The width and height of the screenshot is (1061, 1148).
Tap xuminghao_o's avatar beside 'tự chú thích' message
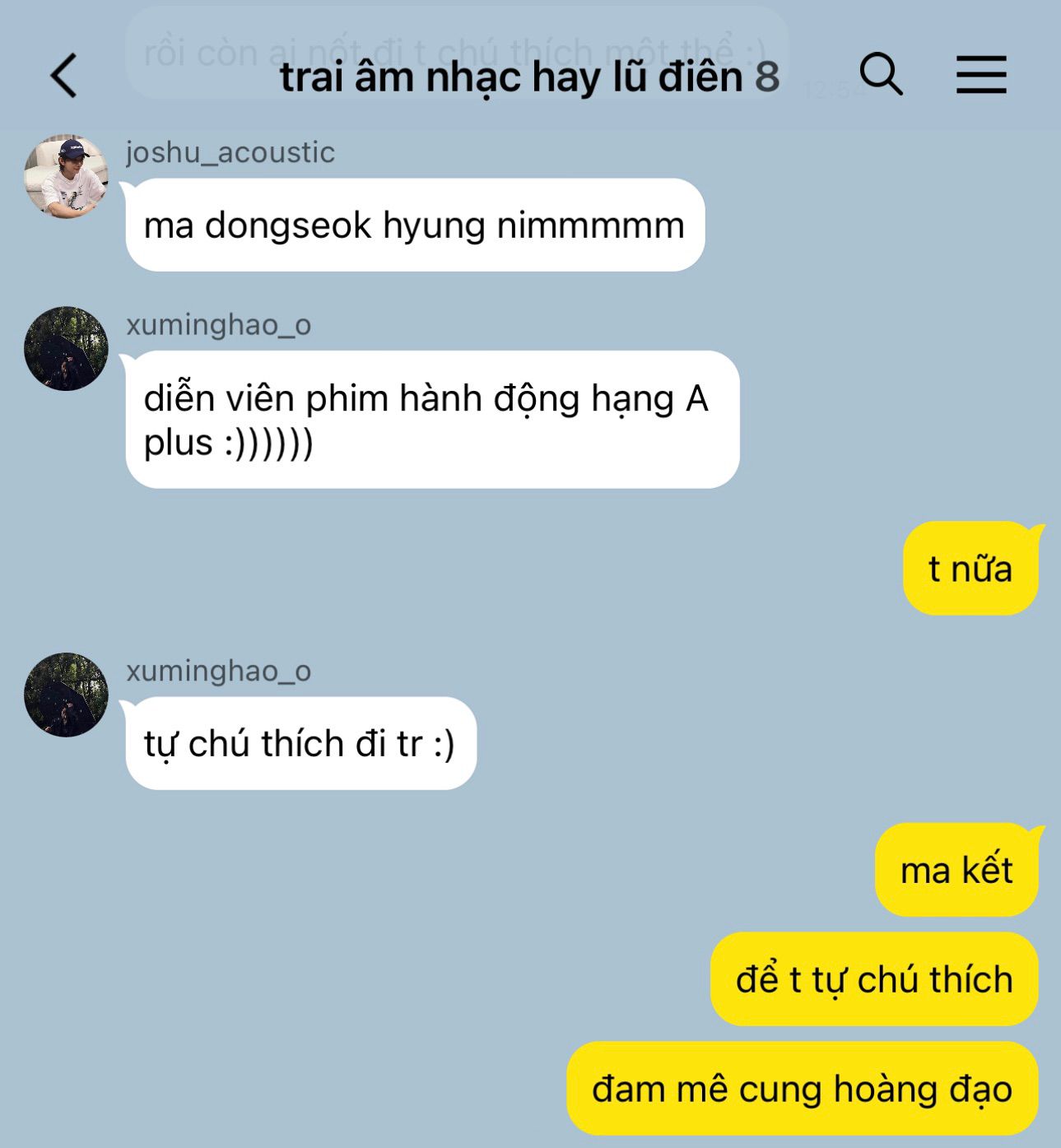tap(67, 695)
